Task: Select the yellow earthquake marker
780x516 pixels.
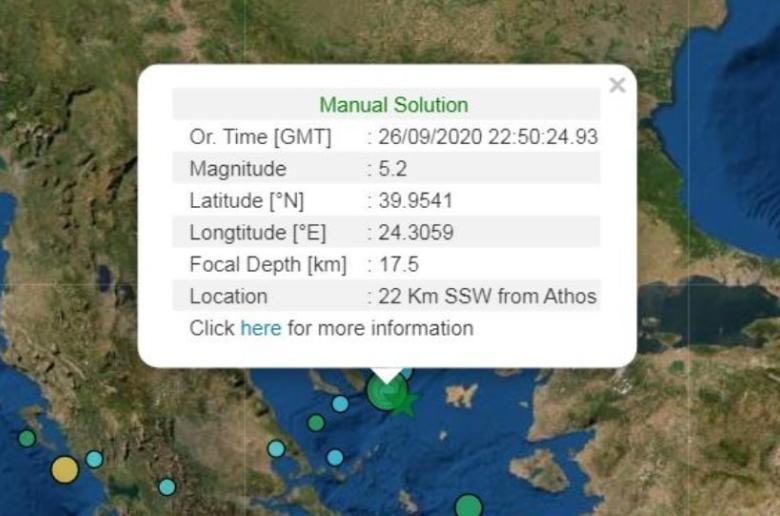Action: point(64,469)
